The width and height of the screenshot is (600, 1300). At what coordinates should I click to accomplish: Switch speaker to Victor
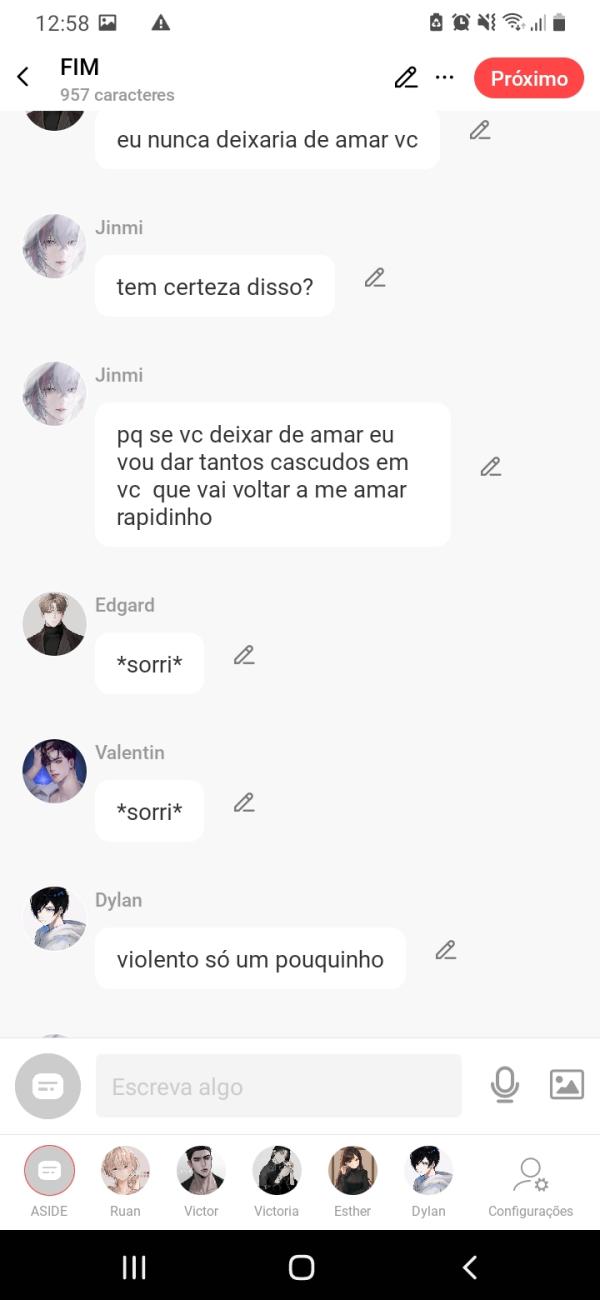click(201, 1171)
